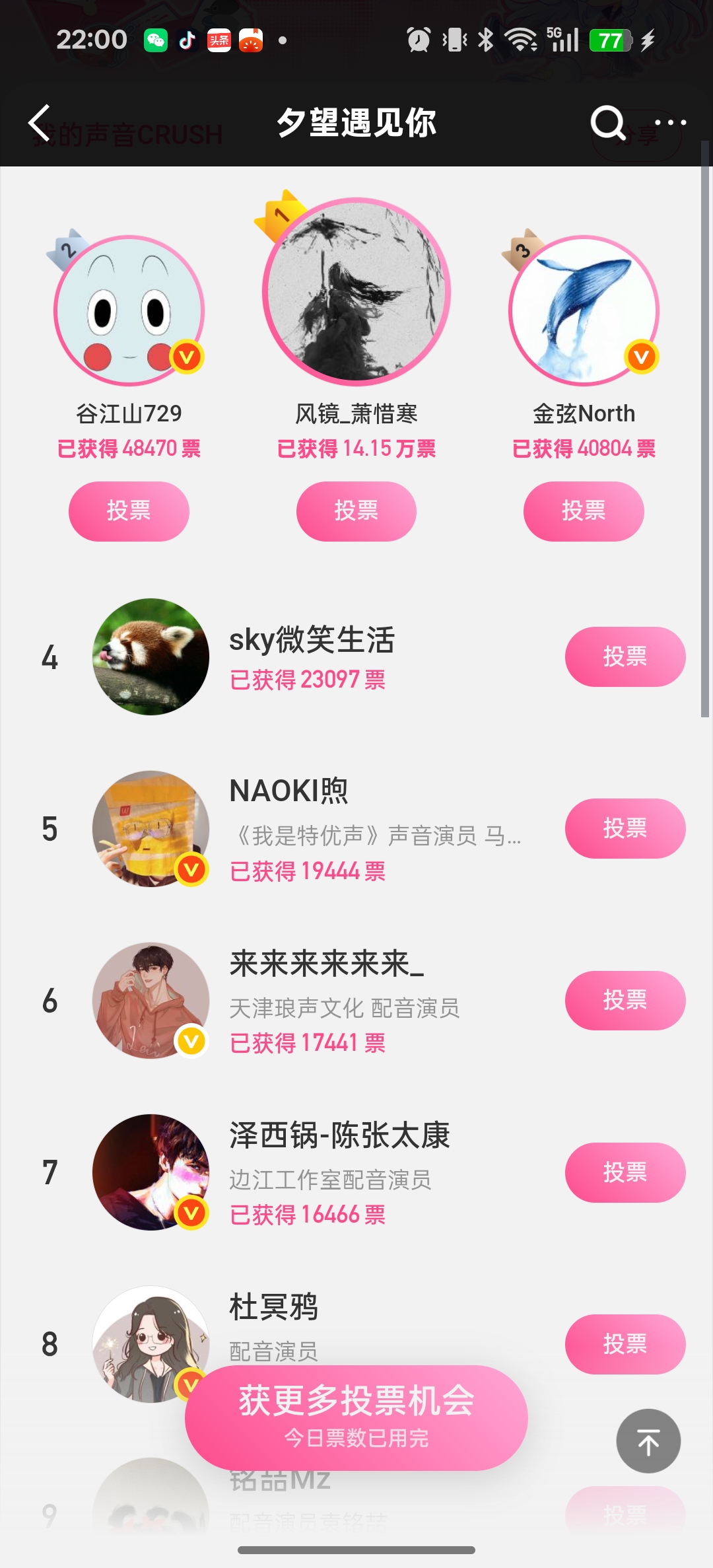Viewport: 713px width, 1568px height.
Task: Open the 来来来来来来_ contestant row
Action: (356, 1000)
